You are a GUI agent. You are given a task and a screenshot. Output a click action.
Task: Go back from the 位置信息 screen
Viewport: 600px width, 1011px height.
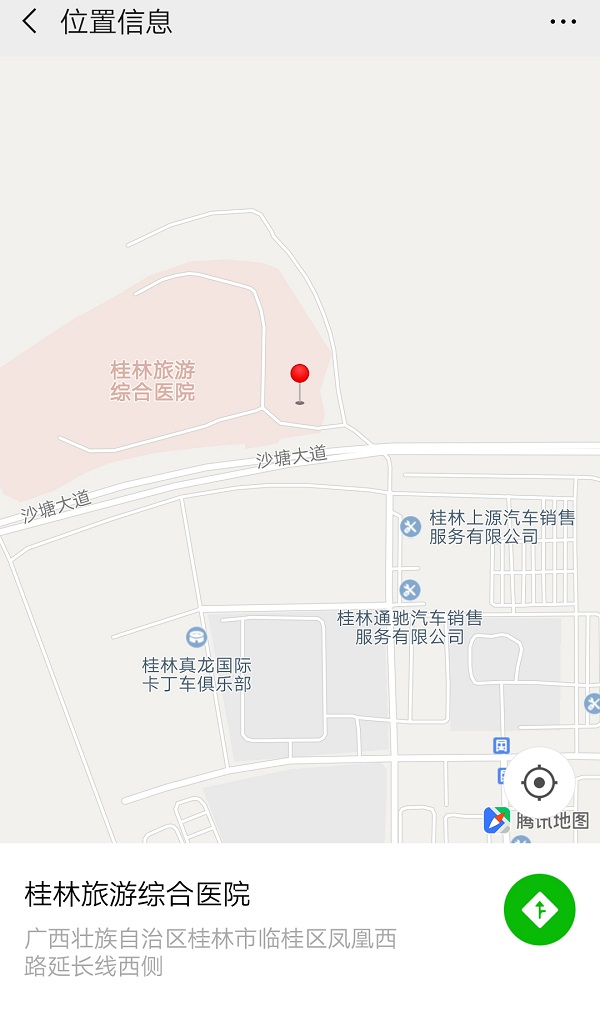pos(30,22)
